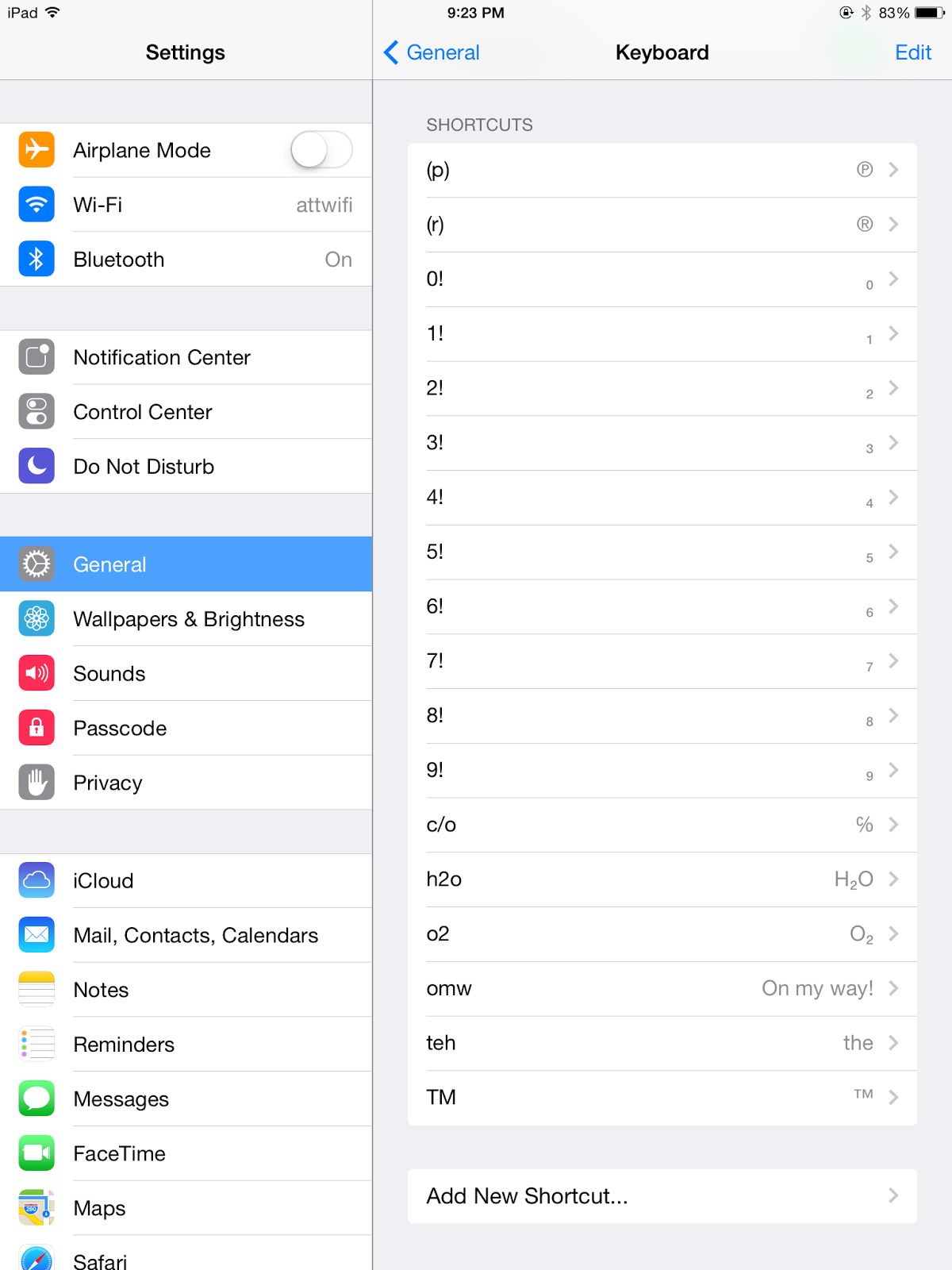952x1270 pixels.
Task: Go back to General settings
Action: 432,52
